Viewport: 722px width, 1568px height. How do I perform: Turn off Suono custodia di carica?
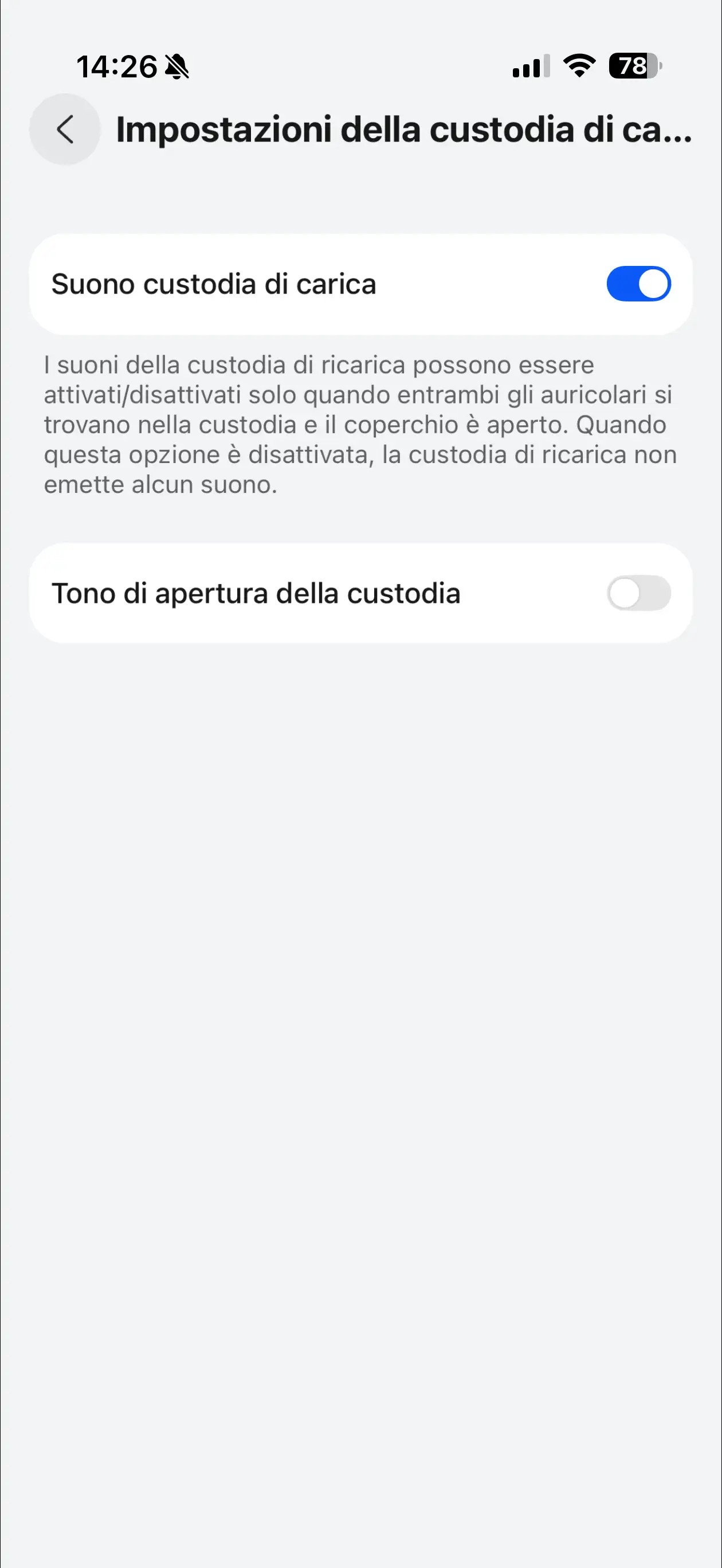coord(638,284)
